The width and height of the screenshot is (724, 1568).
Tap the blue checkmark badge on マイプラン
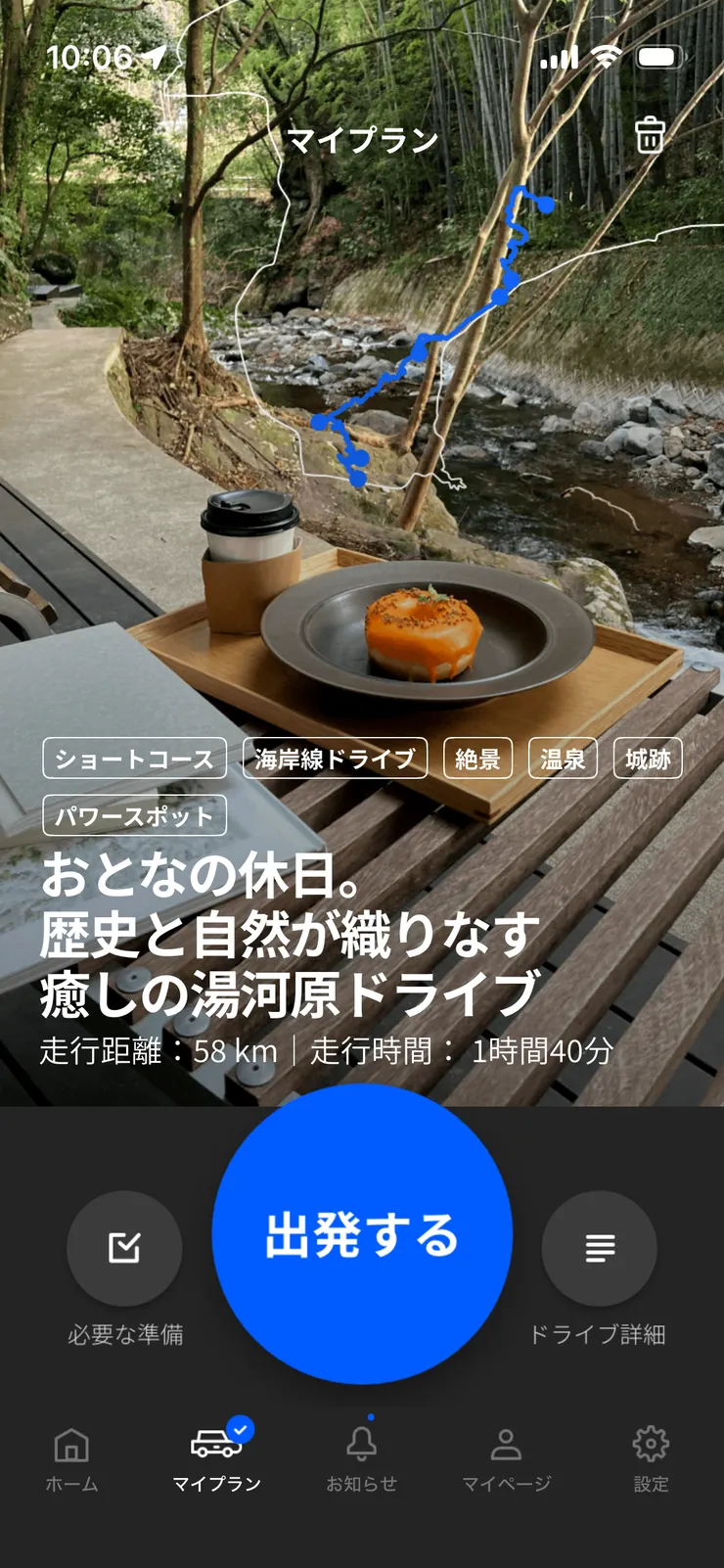click(x=238, y=1427)
